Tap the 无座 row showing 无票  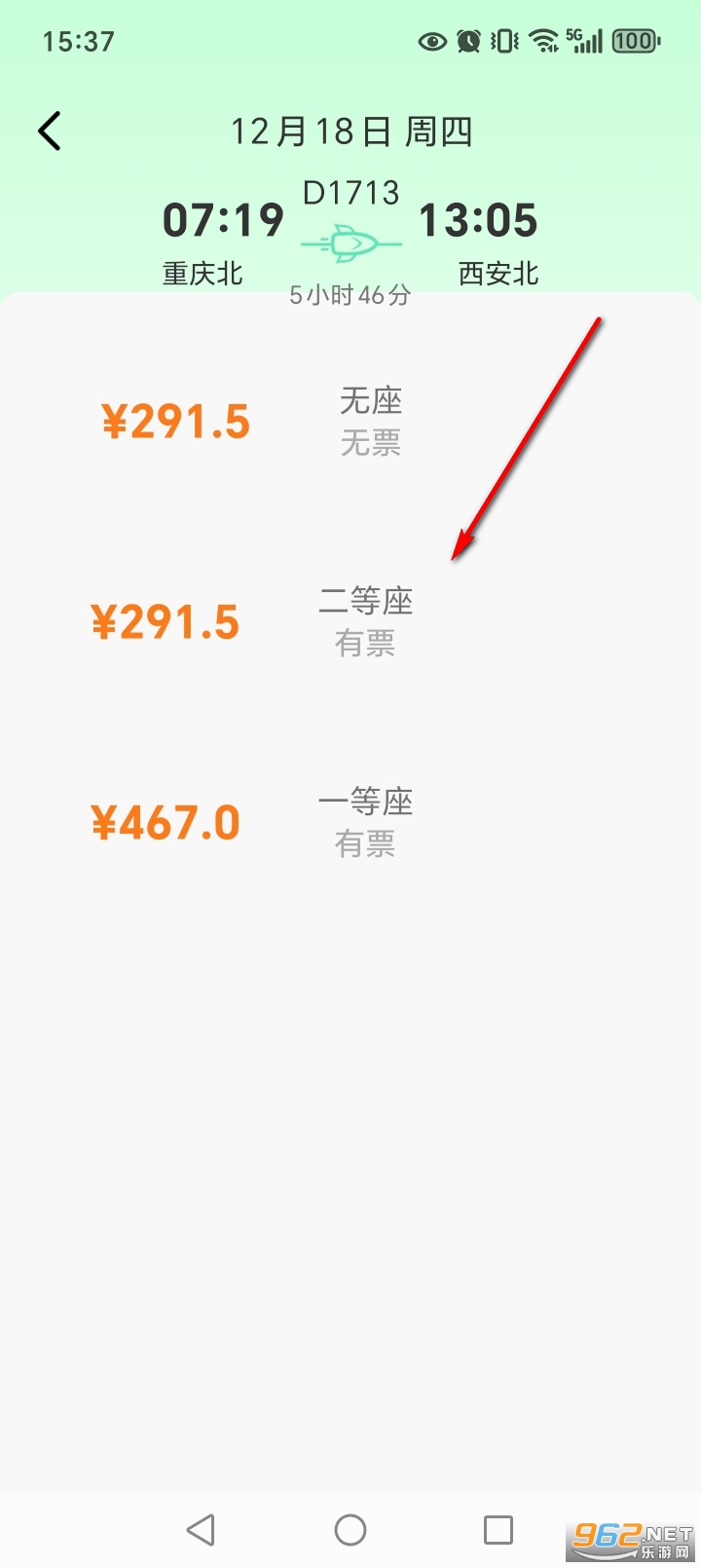[370, 419]
